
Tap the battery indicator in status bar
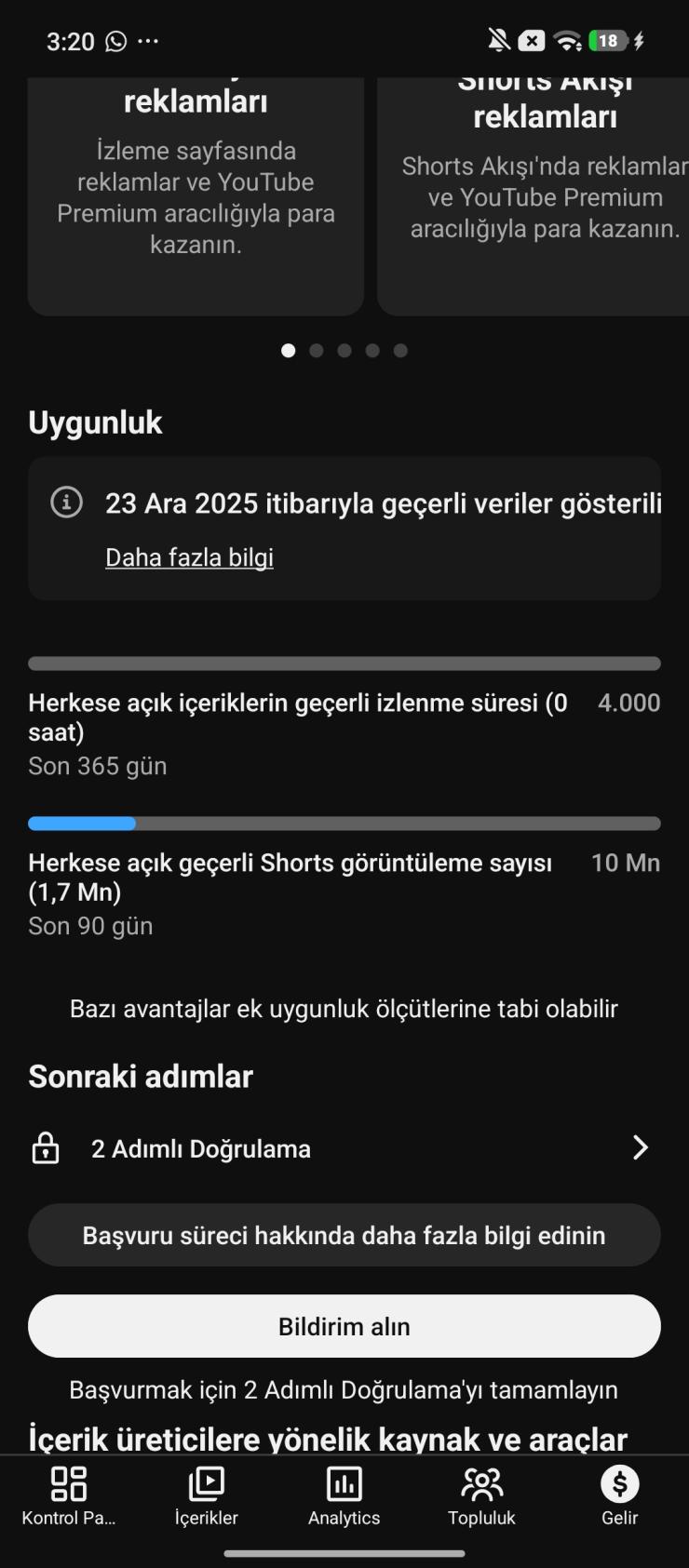coord(607,40)
